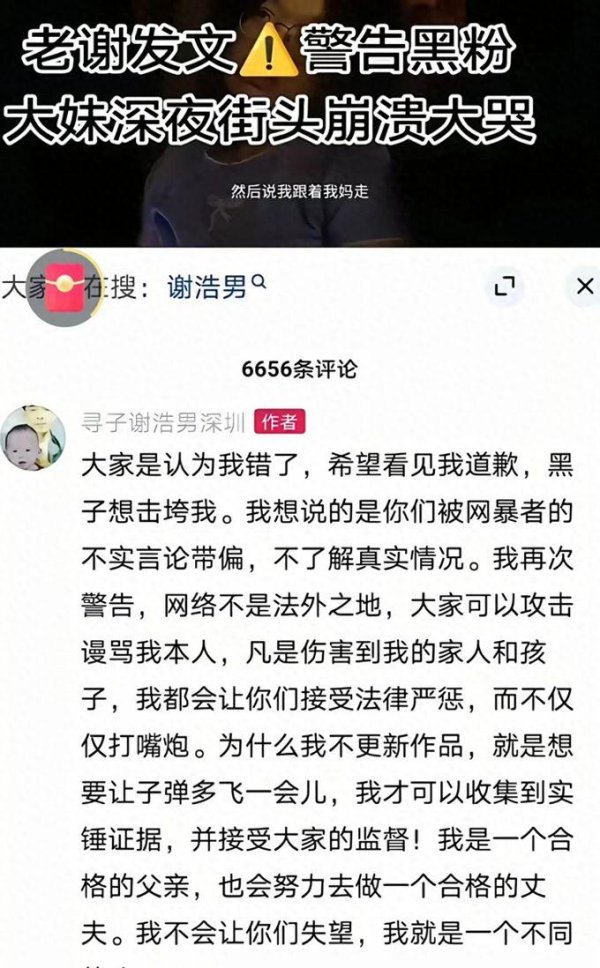This screenshot has width=600, height=968.
Task: Close the comments panel
Action: 584,288
